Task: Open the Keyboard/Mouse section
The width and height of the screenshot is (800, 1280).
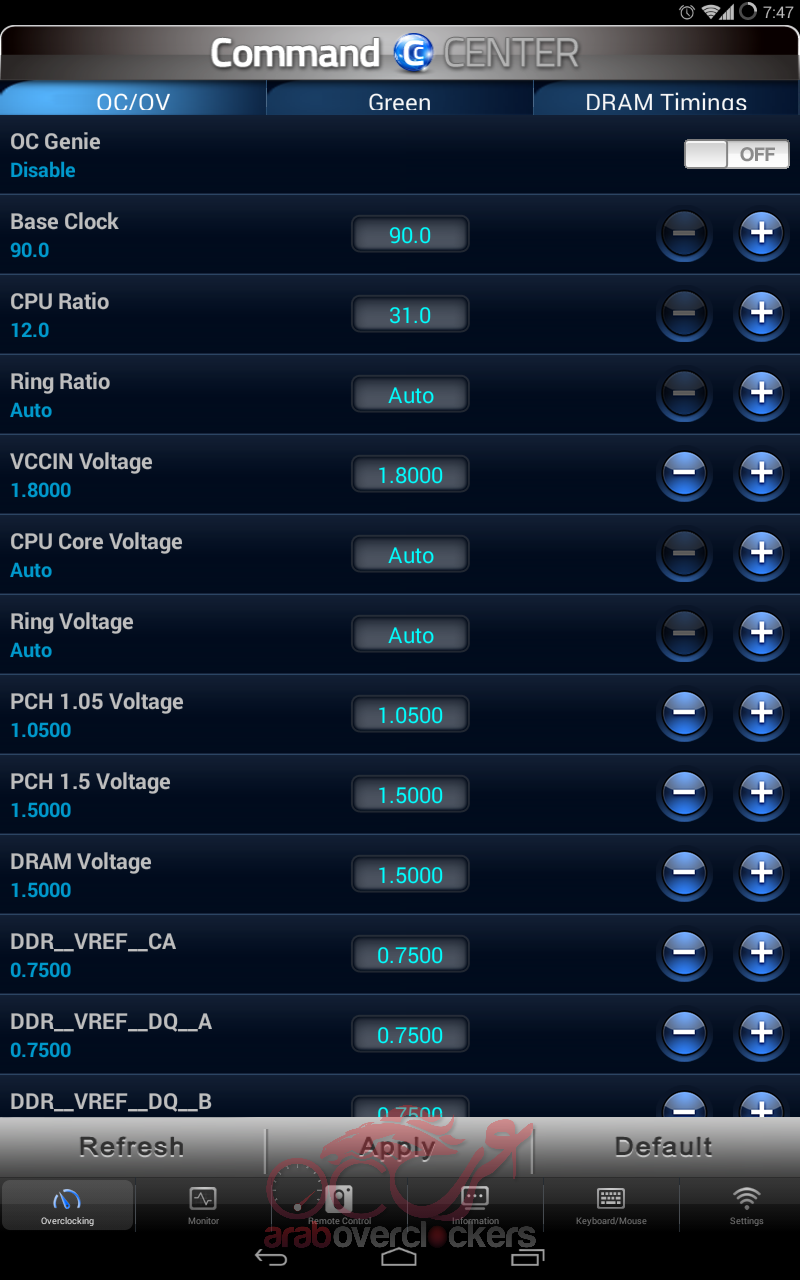Action: [611, 1205]
